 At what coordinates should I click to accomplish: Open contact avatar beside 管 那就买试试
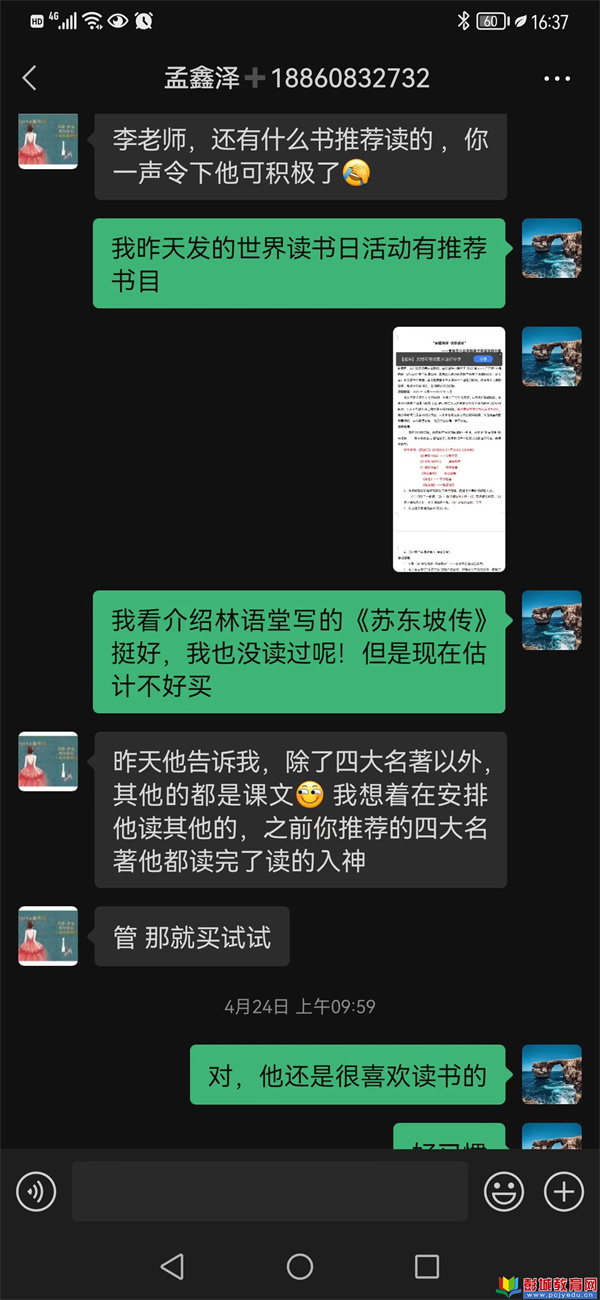tap(48, 936)
